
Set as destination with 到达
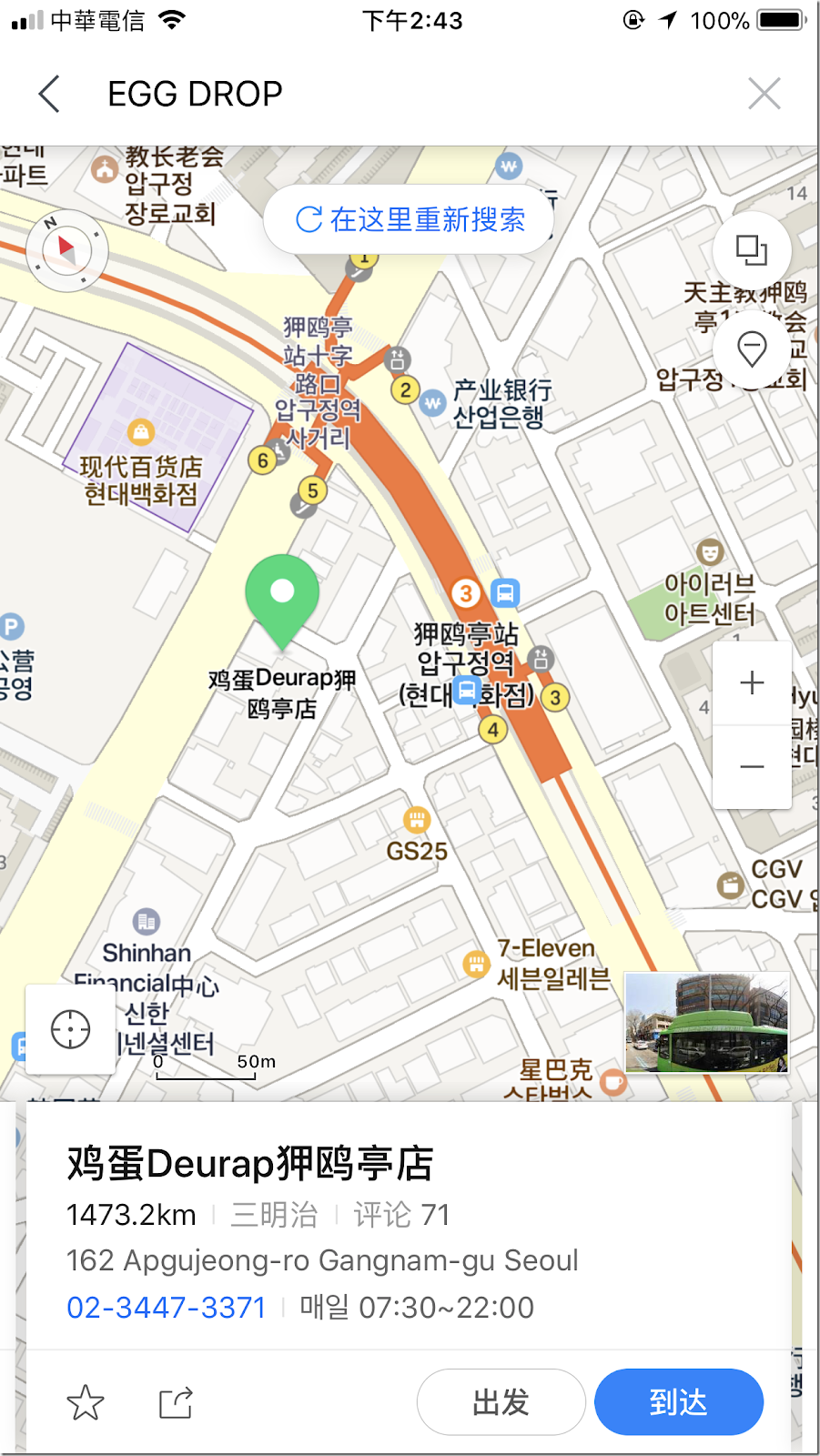tap(679, 1402)
